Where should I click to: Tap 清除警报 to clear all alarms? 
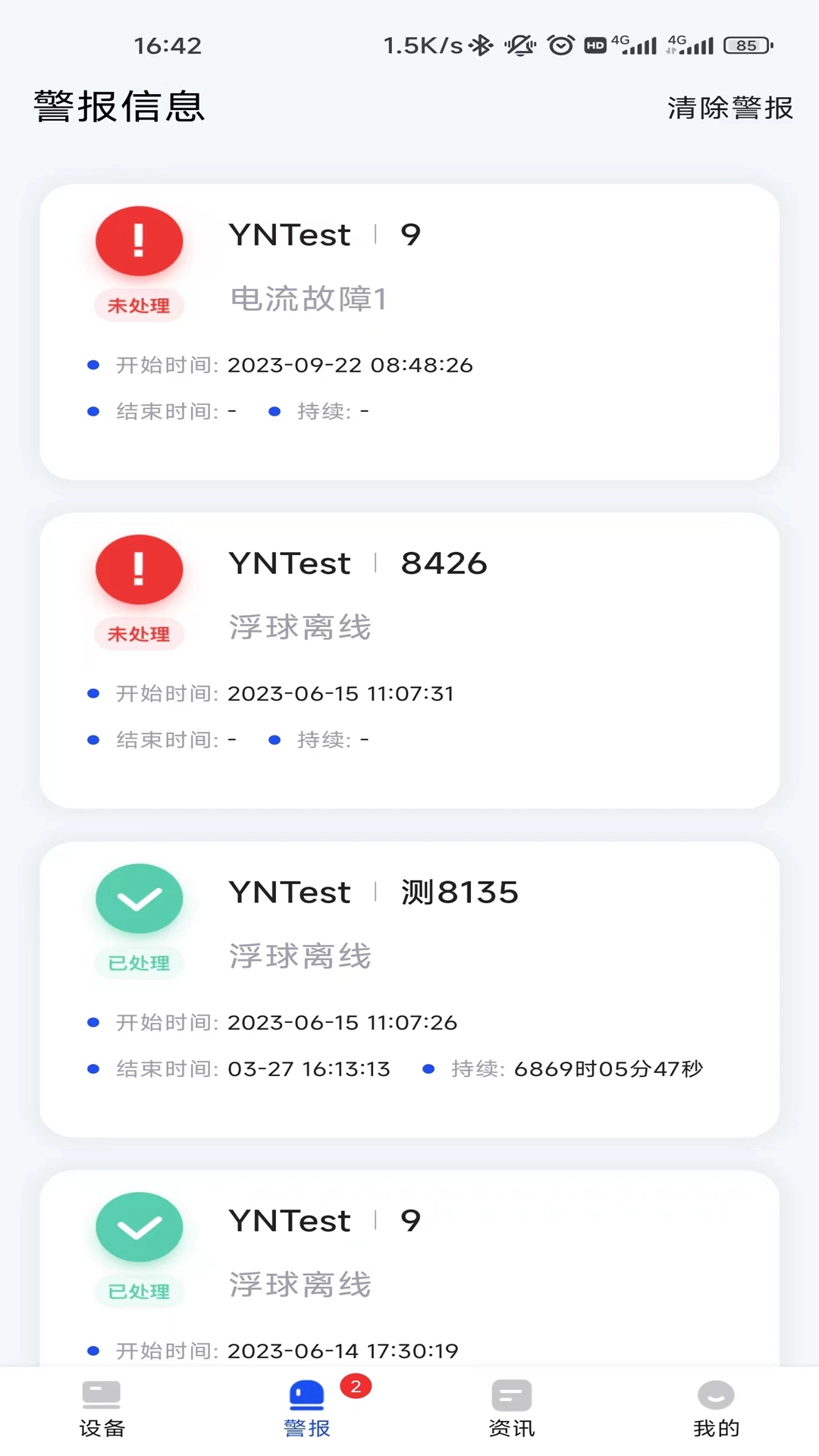coord(730,108)
